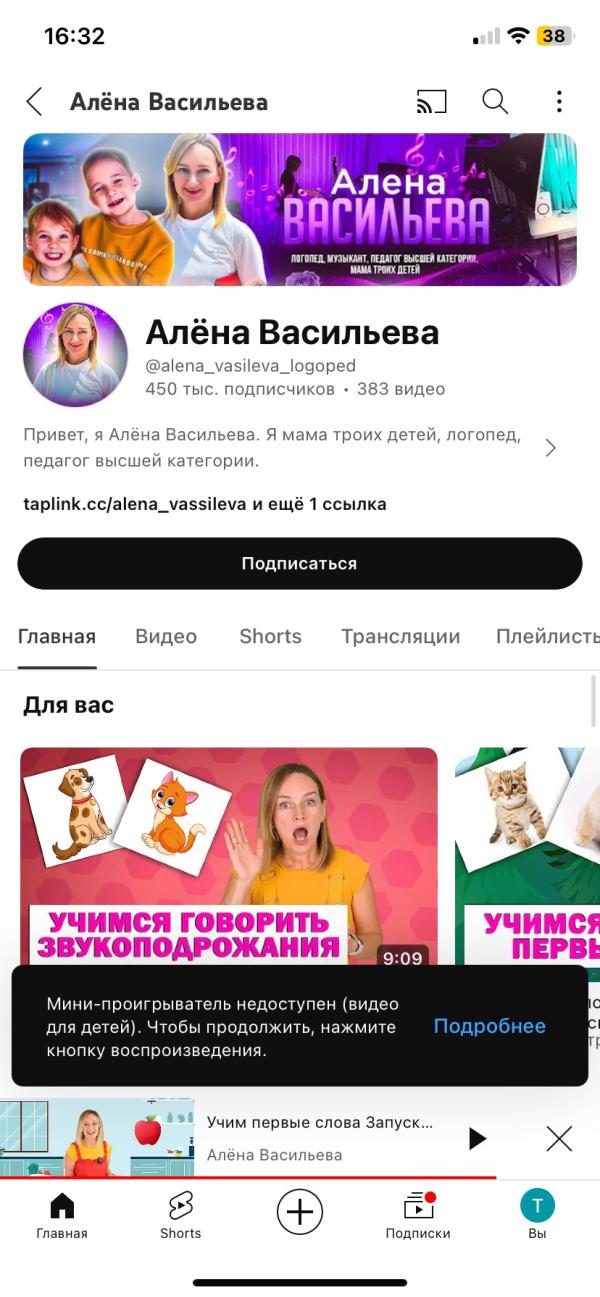This screenshot has height=1297, width=600.
Task: Open the Вы profile tab
Action: click(x=537, y=1215)
